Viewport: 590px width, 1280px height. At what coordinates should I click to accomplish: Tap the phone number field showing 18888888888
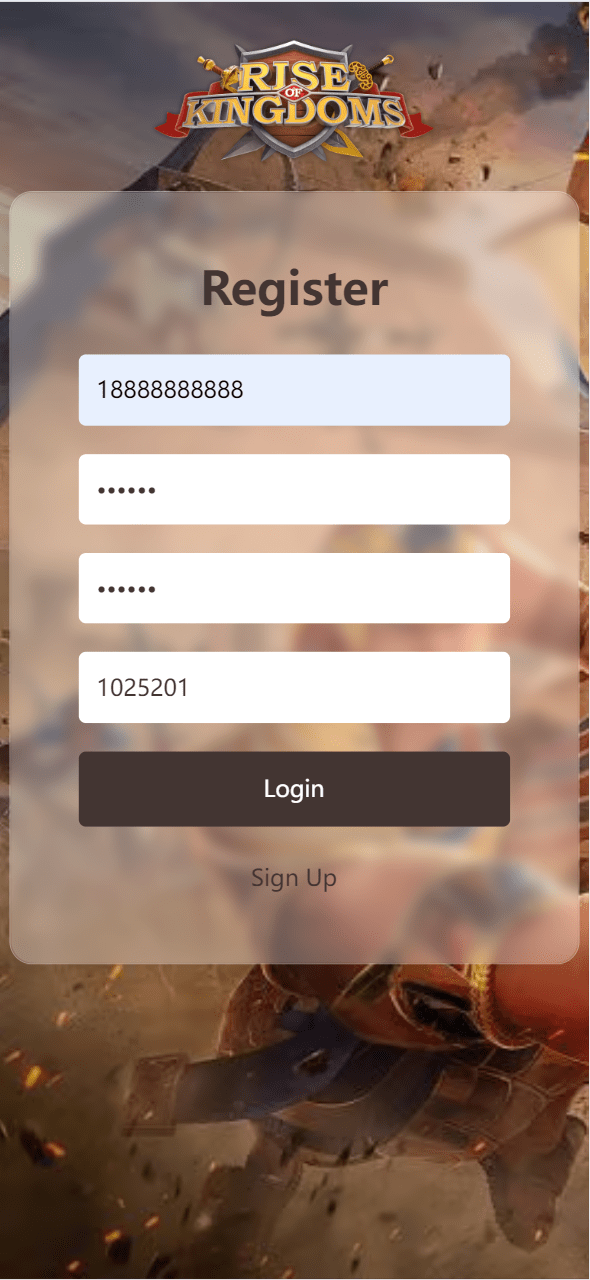click(294, 390)
